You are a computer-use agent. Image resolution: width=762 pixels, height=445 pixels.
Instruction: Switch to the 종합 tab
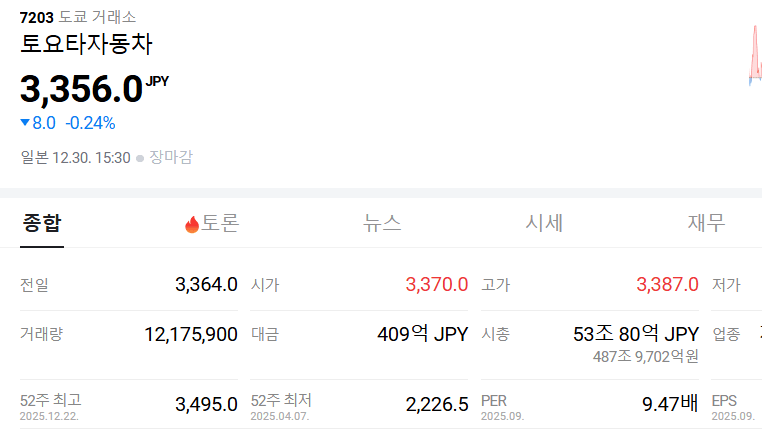[x=42, y=223]
